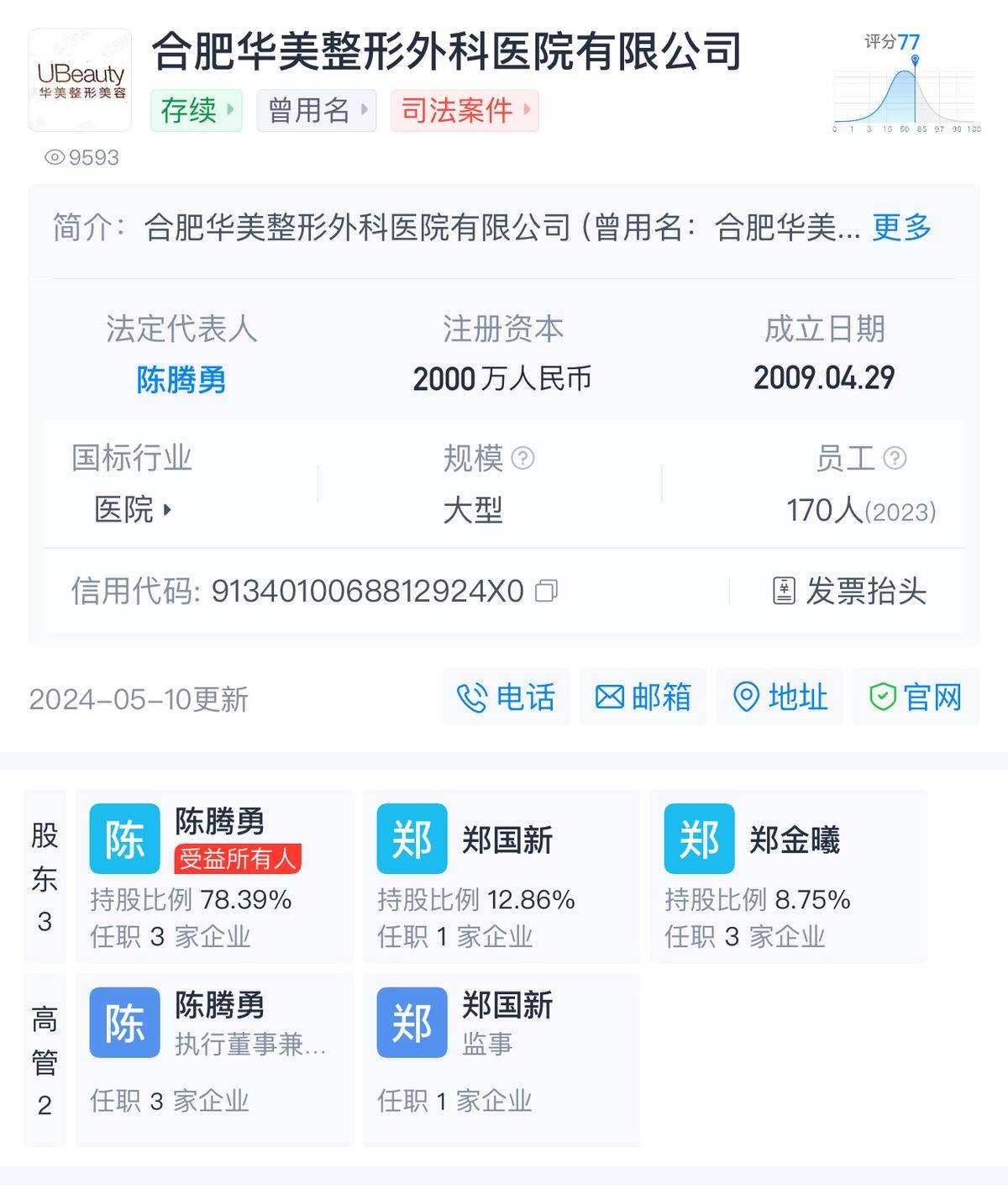View the company's 电话 phone number
1008x1200 pixels.
coord(506,697)
